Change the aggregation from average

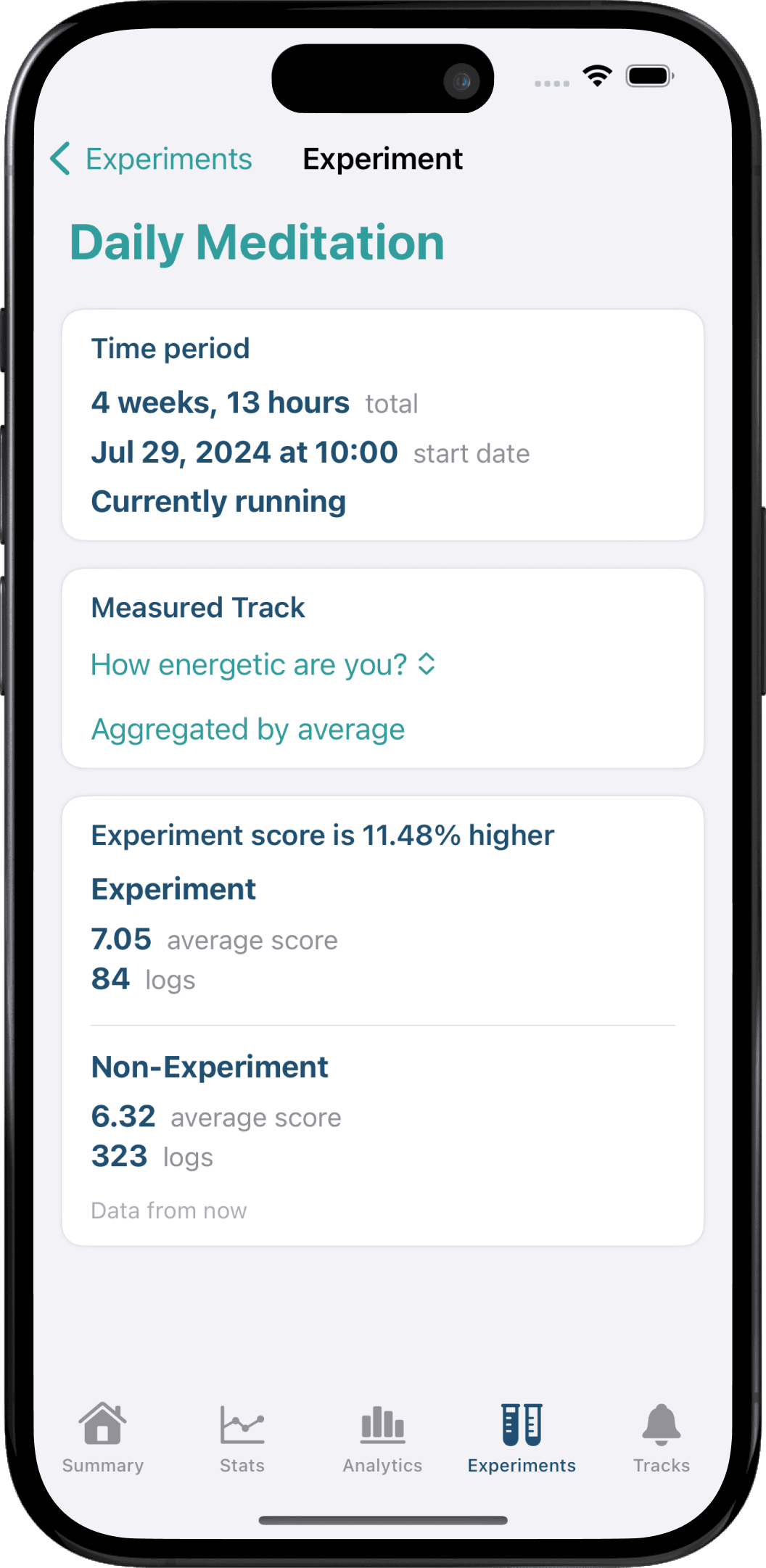[247, 729]
